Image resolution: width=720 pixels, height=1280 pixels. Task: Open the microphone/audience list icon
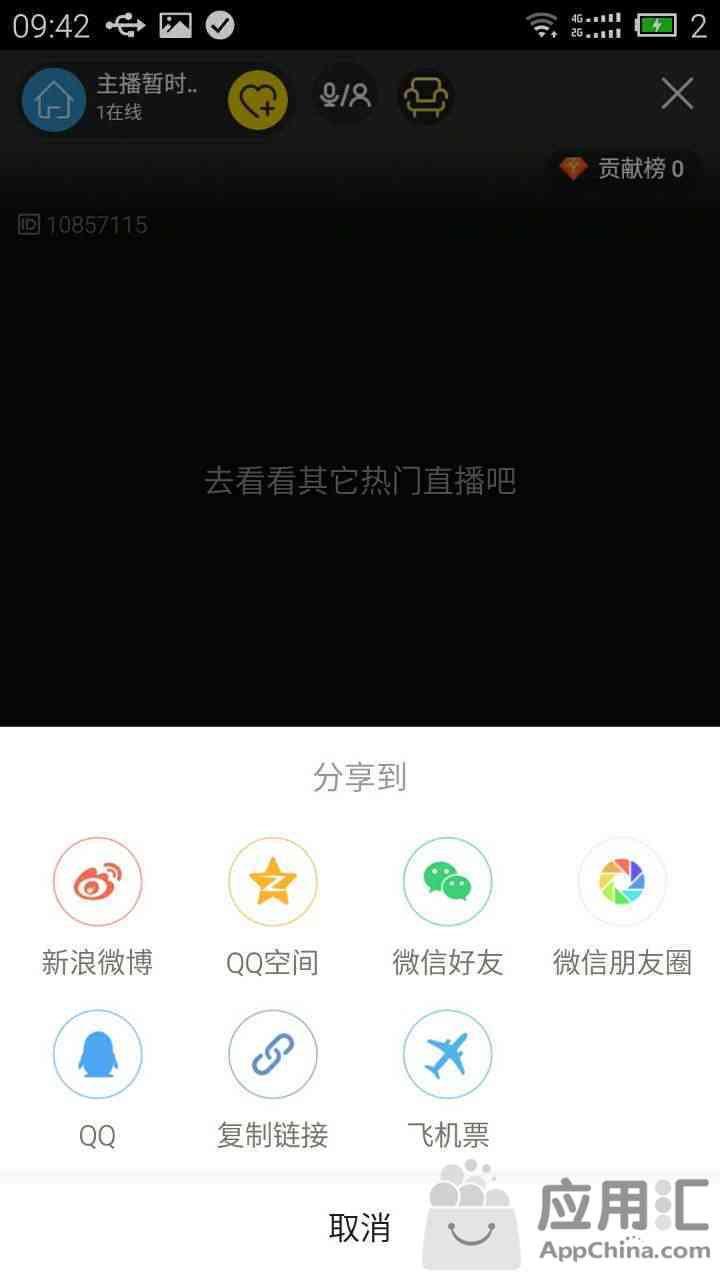(x=345, y=96)
